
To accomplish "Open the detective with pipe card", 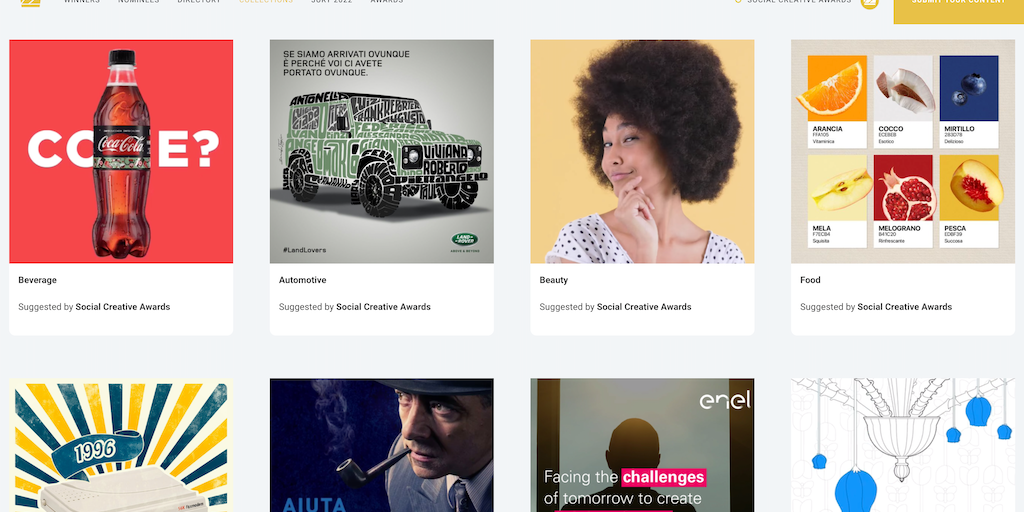I will click(381, 446).
